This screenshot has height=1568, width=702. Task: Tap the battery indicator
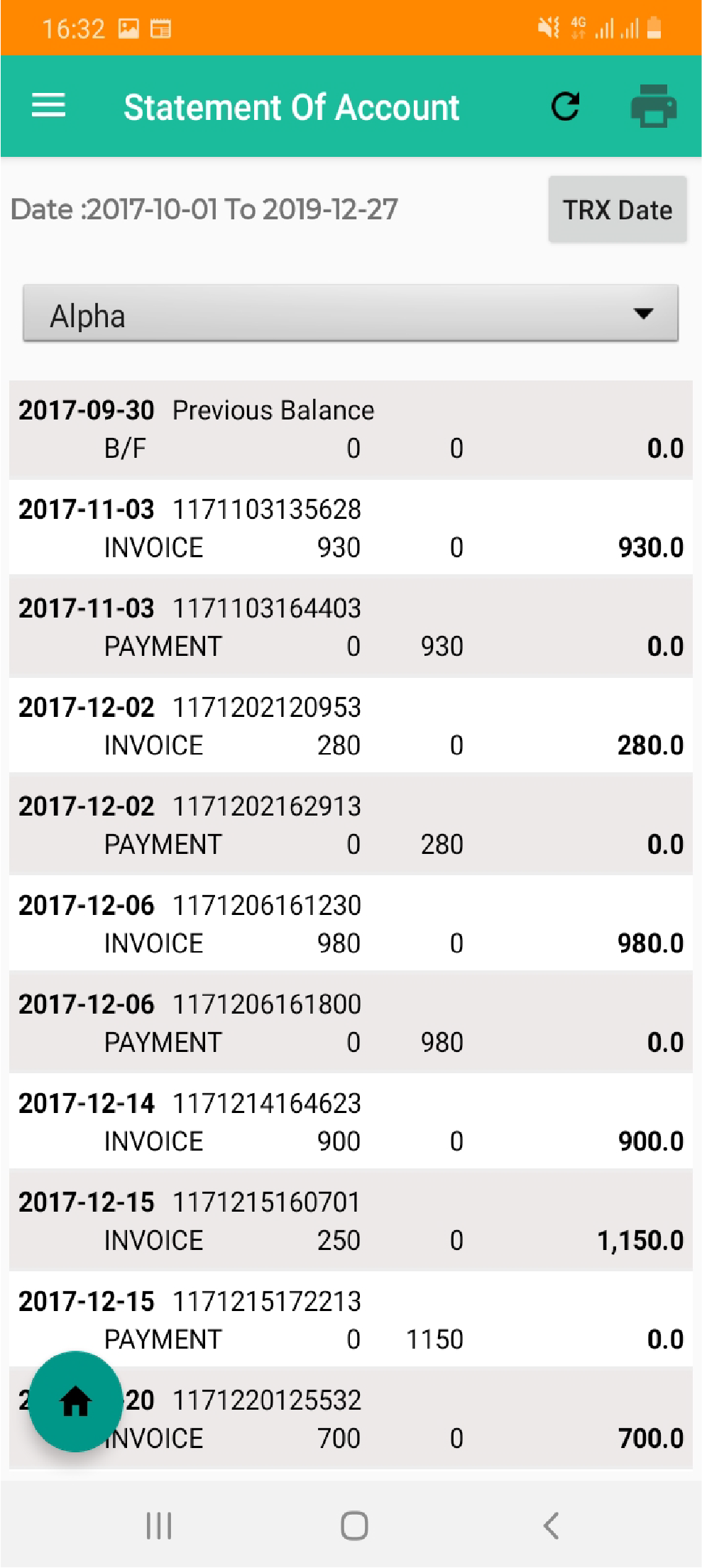pyautogui.click(x=654, y=28)
